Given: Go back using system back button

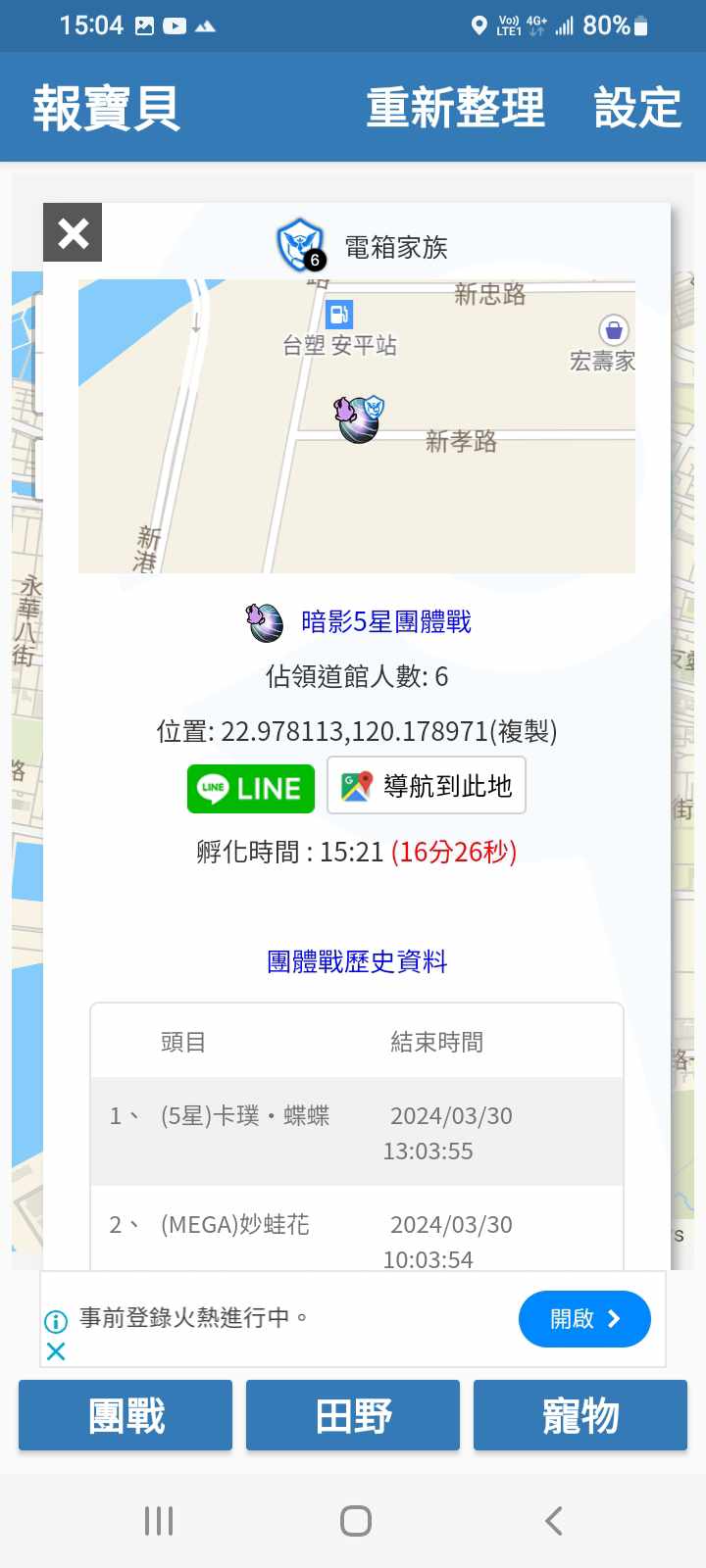Looking at the screenshot, I should coord(553,1521).
